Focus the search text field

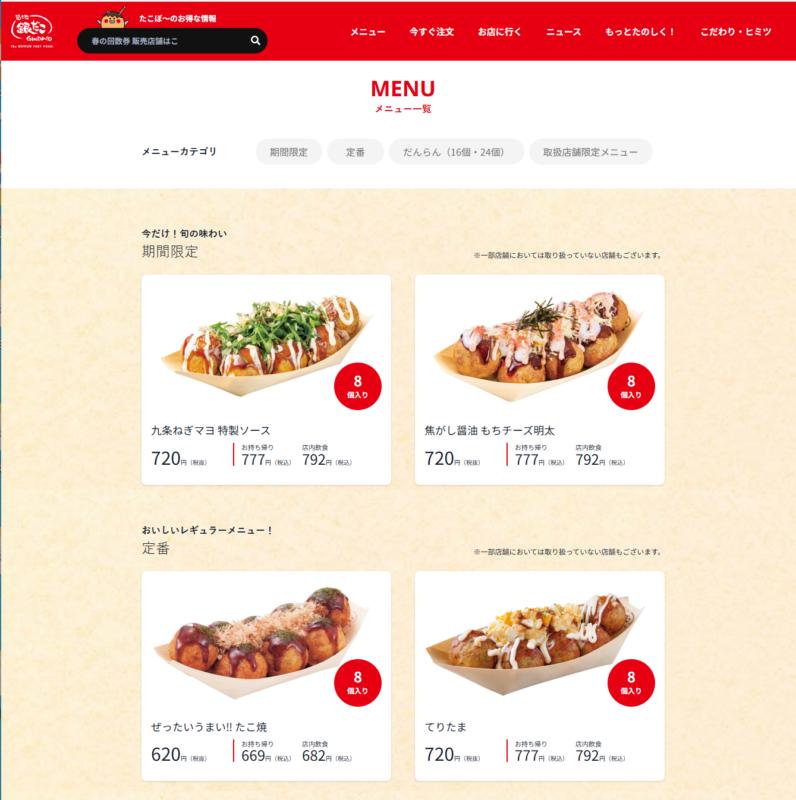[x=160, y=41]
